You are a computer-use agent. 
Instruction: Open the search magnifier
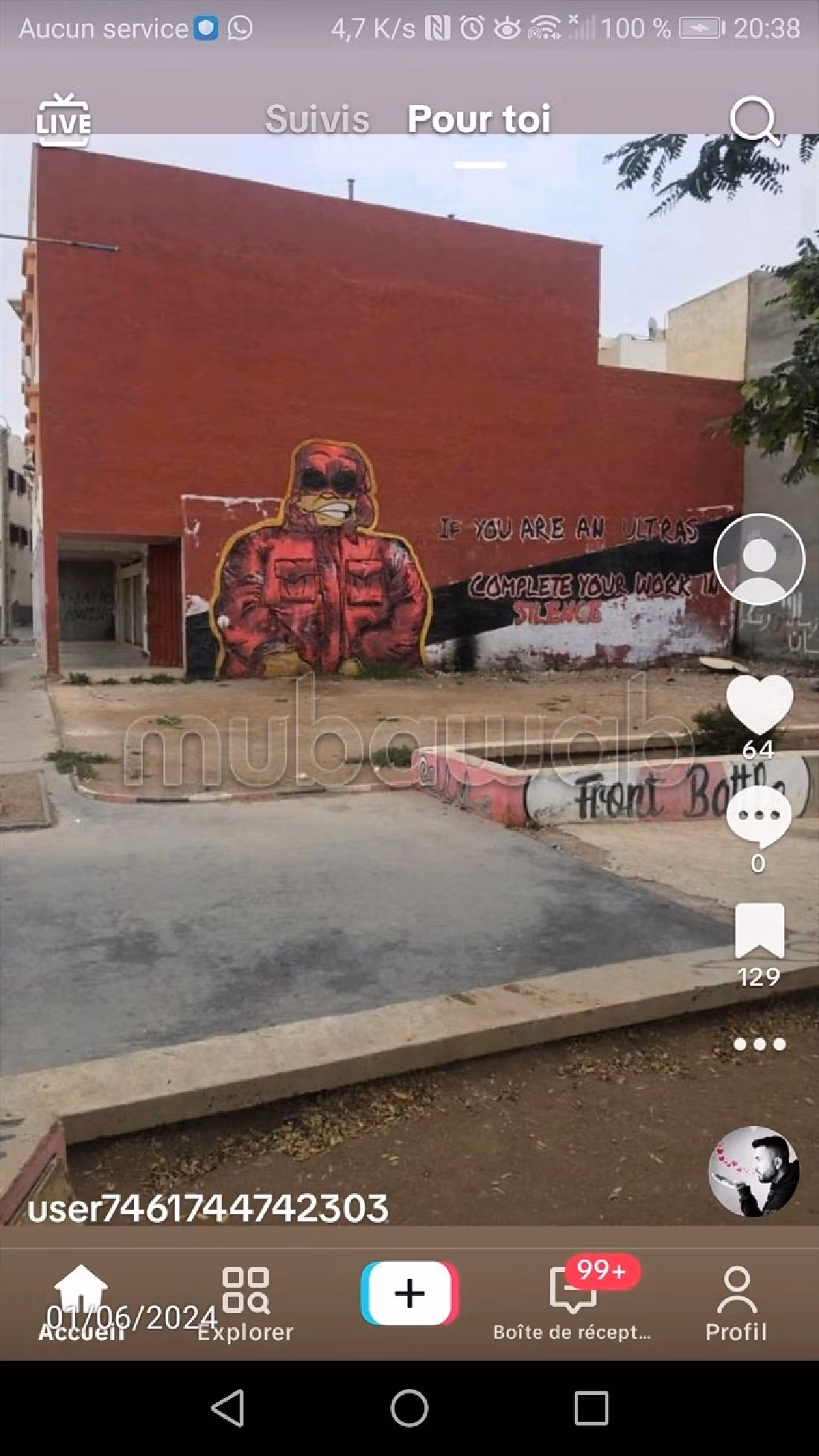pyautogui.click(x=754, y=119)
